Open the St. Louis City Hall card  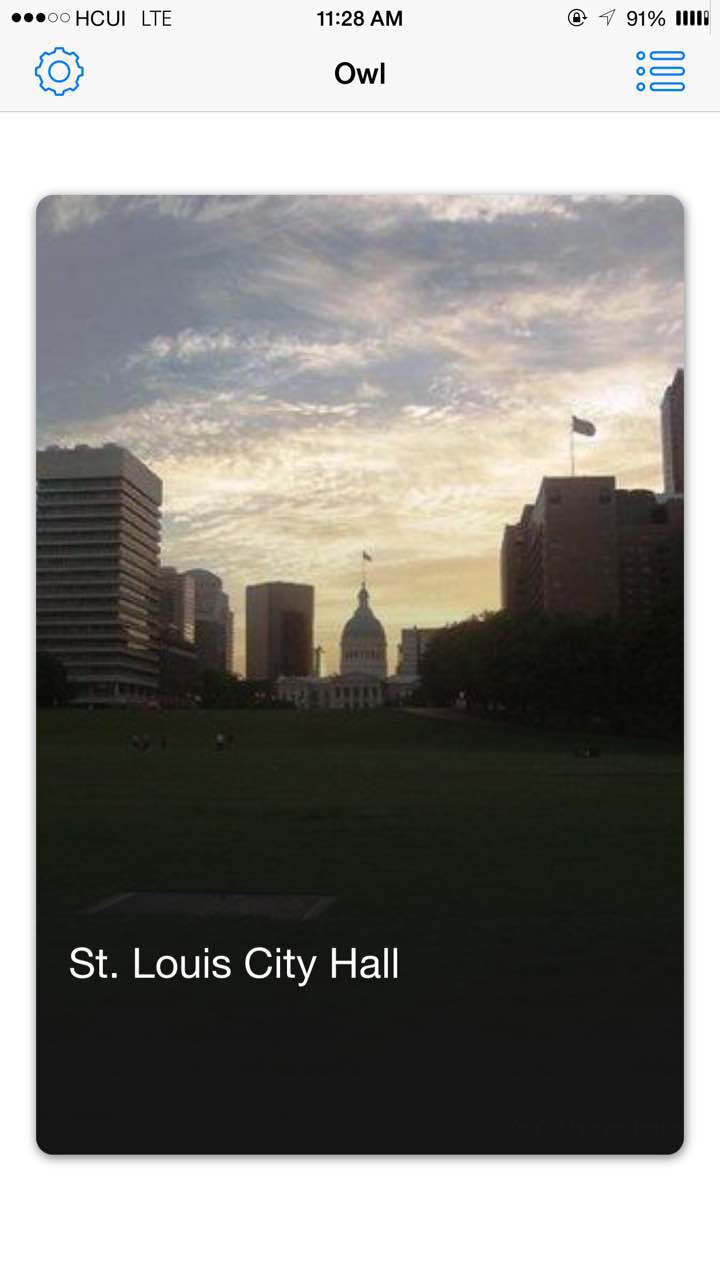(x=360, y=674)
